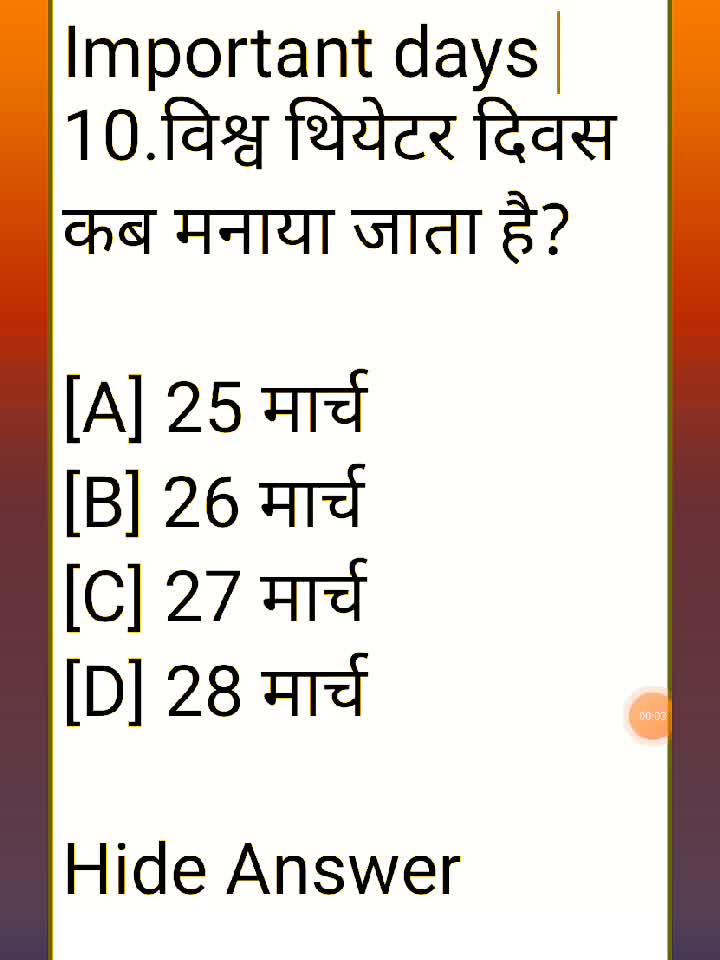Tap the floating screen recorder timer bubble
The width and height of the screenshot is (720, 960).
click(x=652, y=716)
